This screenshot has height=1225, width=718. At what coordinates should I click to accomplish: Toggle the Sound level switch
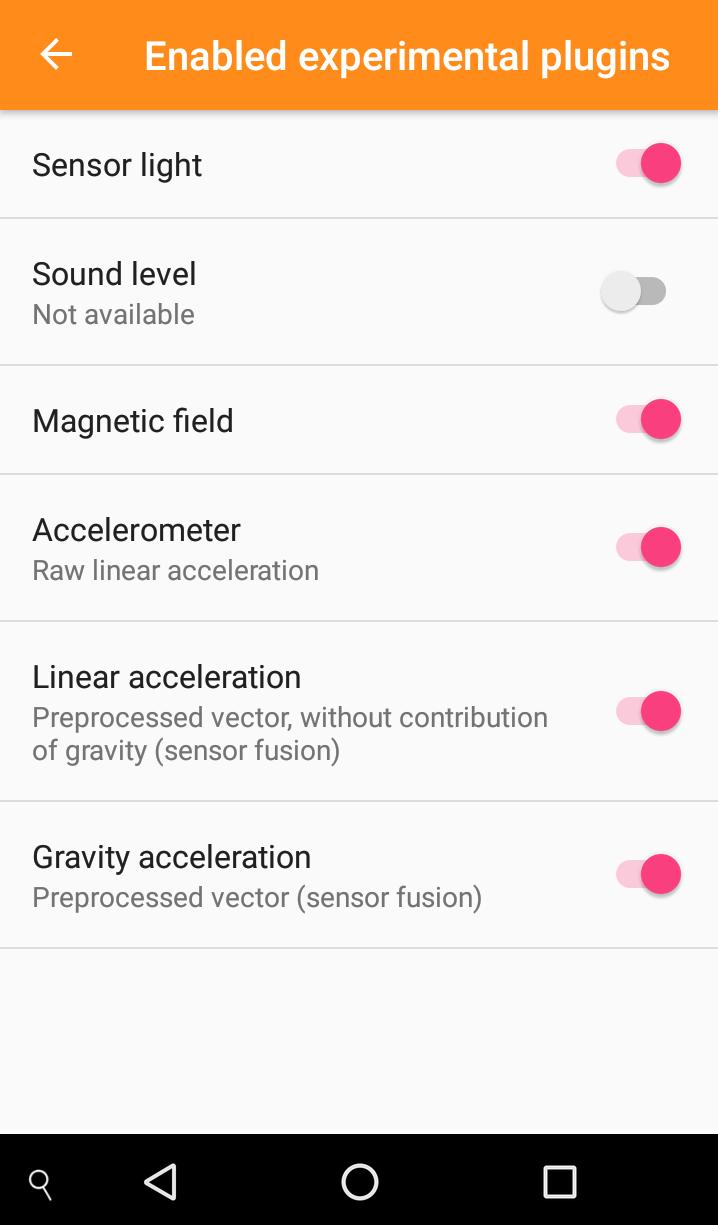(x=634, y=292)
